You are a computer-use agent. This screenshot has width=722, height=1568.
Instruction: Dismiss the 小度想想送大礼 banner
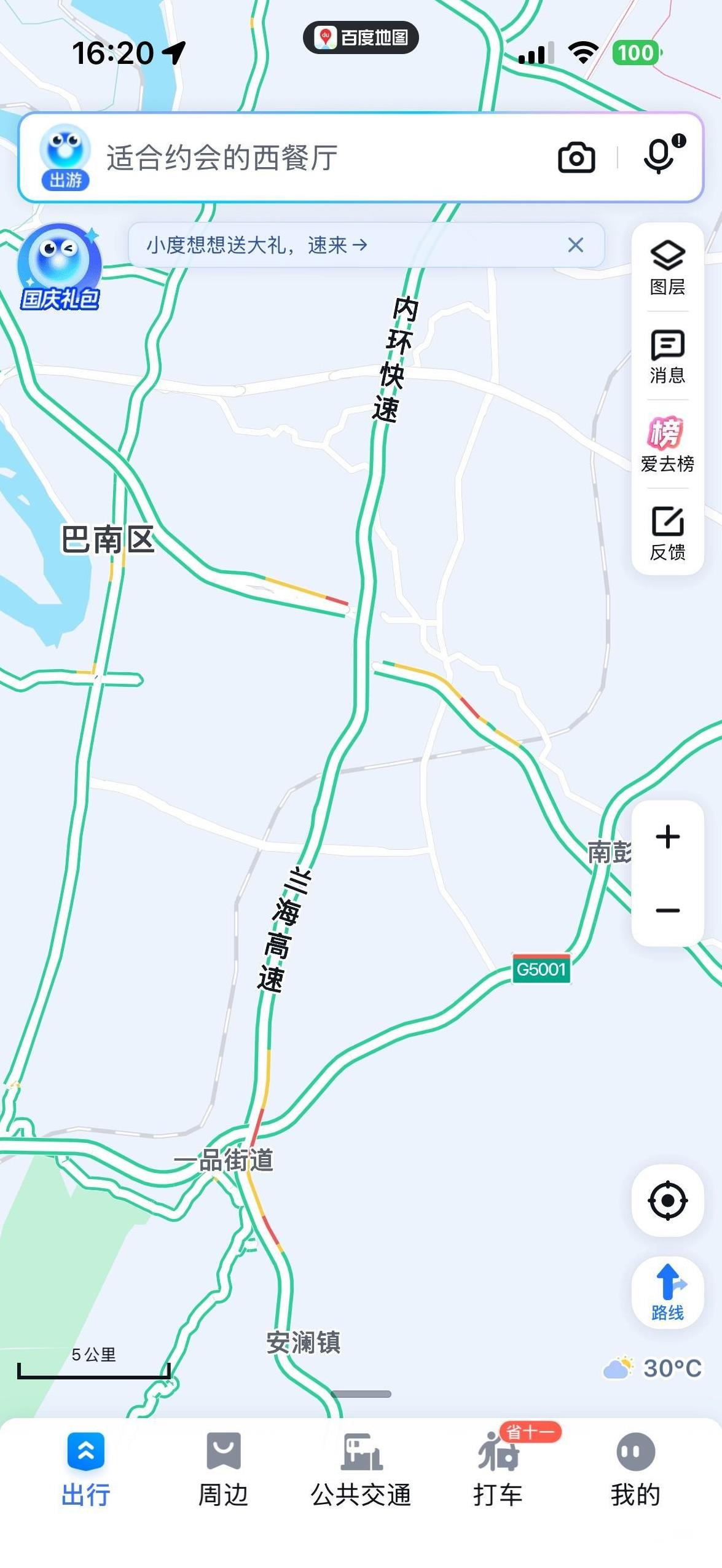[x=575, y=245]
